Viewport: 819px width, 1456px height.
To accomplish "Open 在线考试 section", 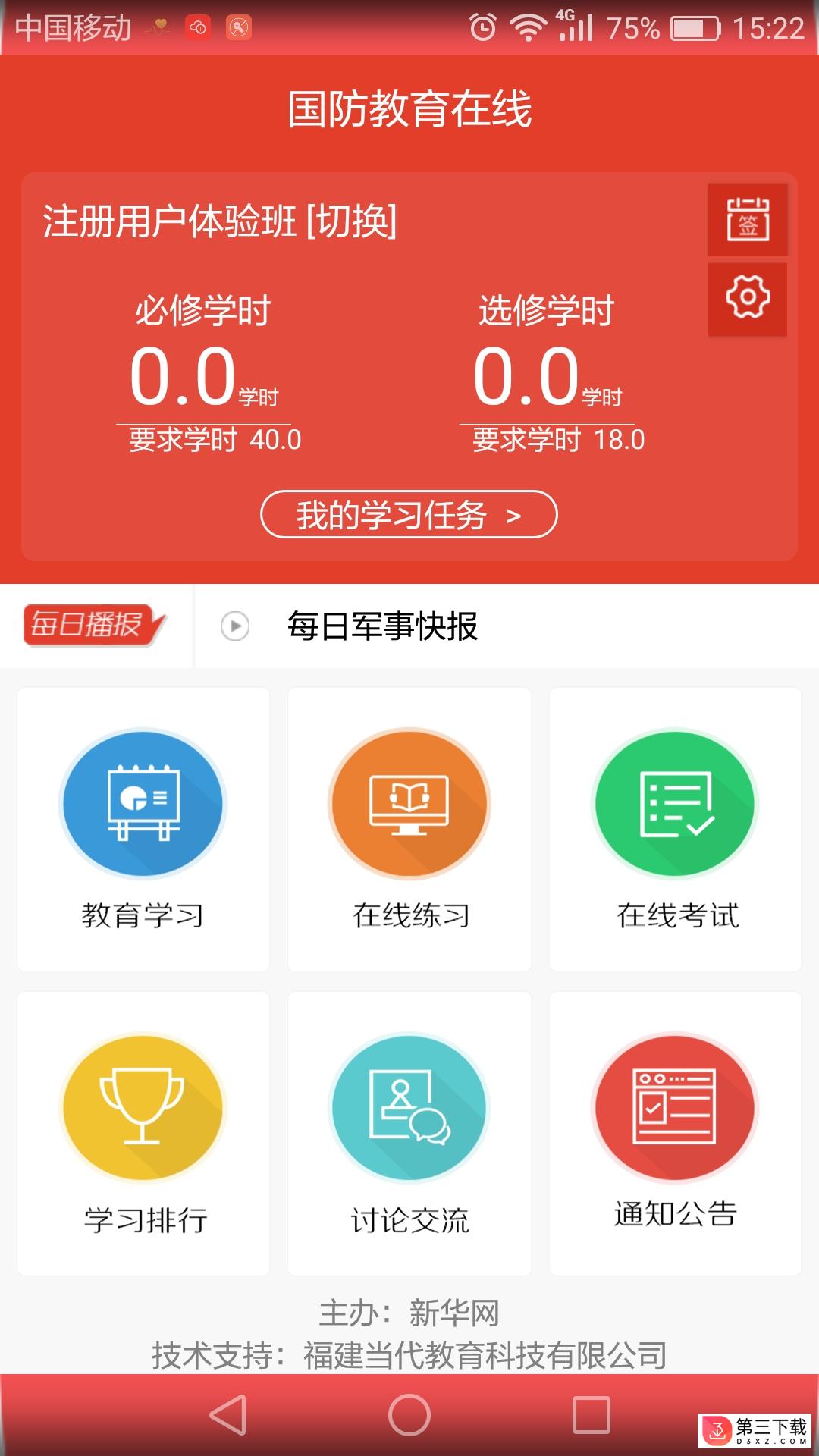I will click(675, 829).
